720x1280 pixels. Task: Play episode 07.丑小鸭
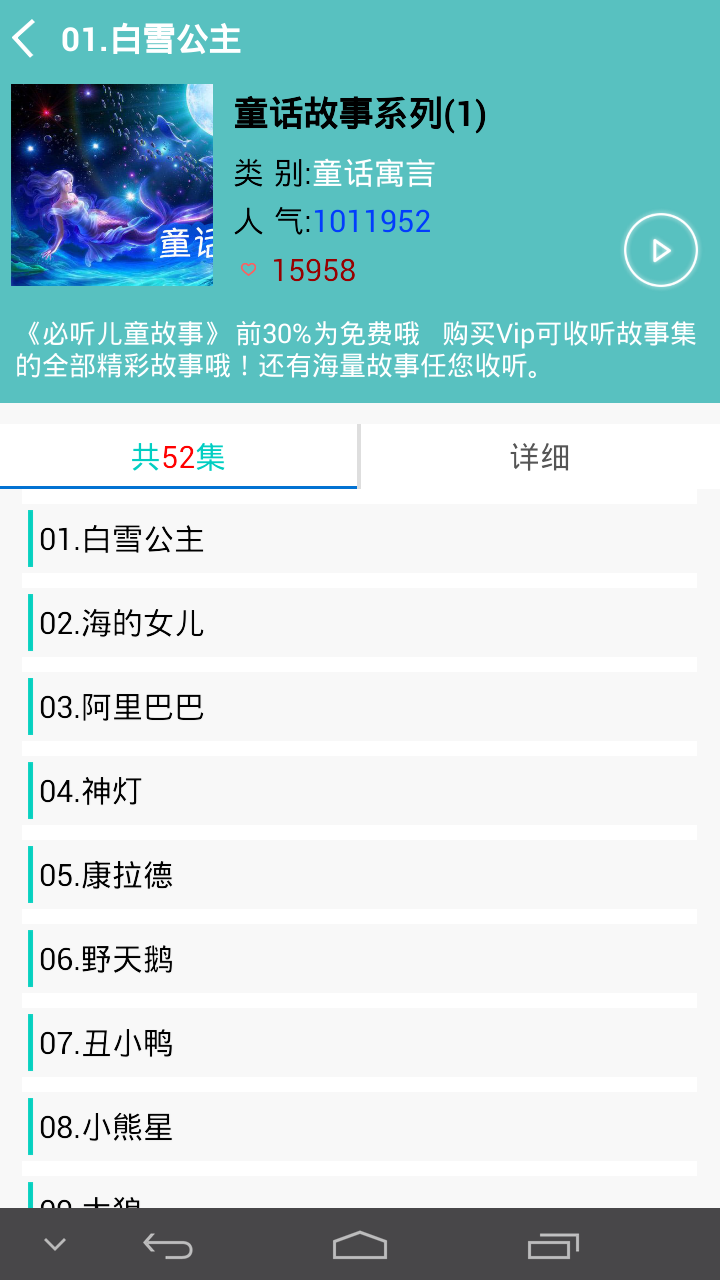pyautogui.click(x=360, y=1043)
